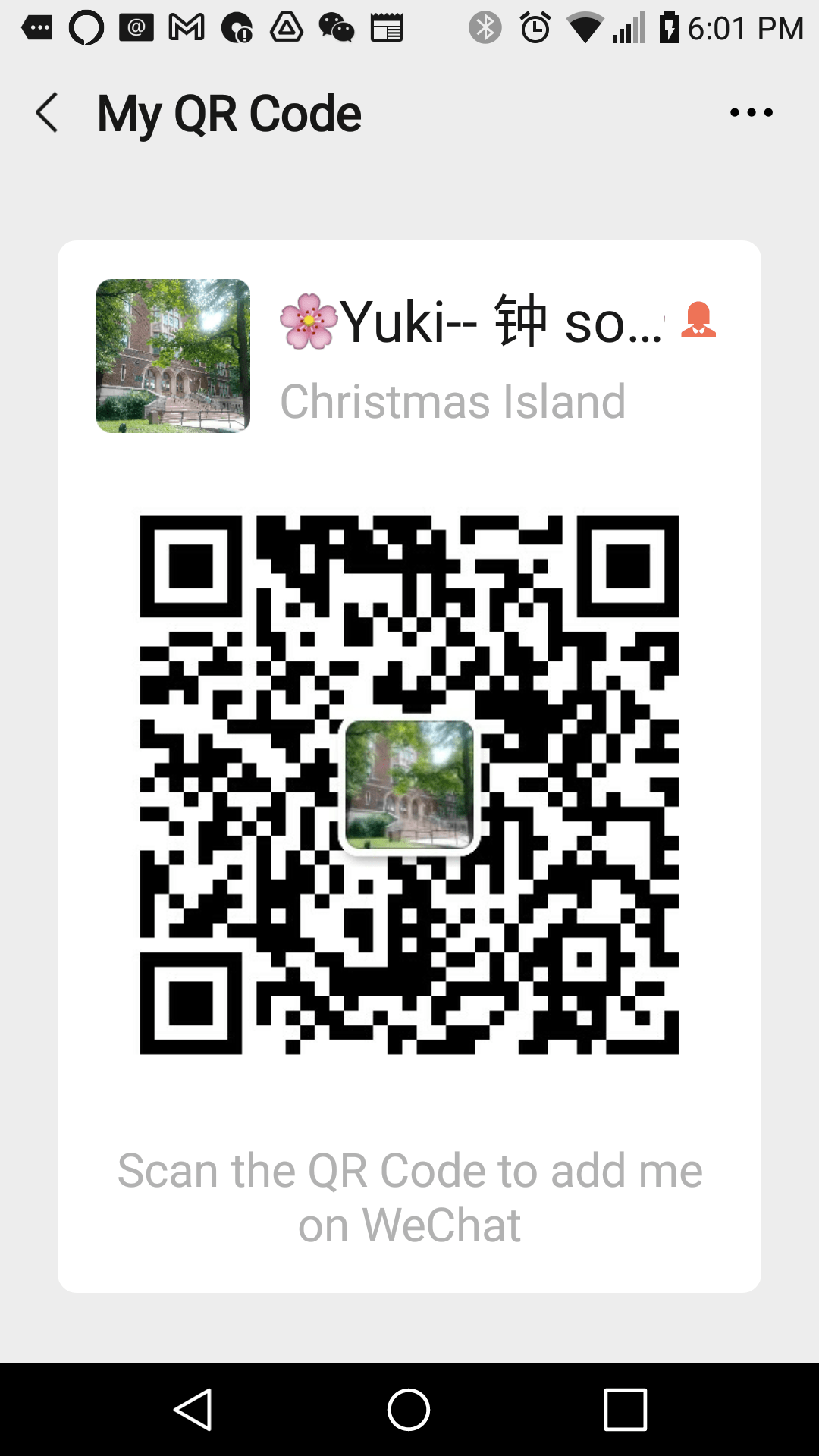819x1456 pixels.
Task: Open the three-dot overflow menu
Action: (x=751, y=113)
